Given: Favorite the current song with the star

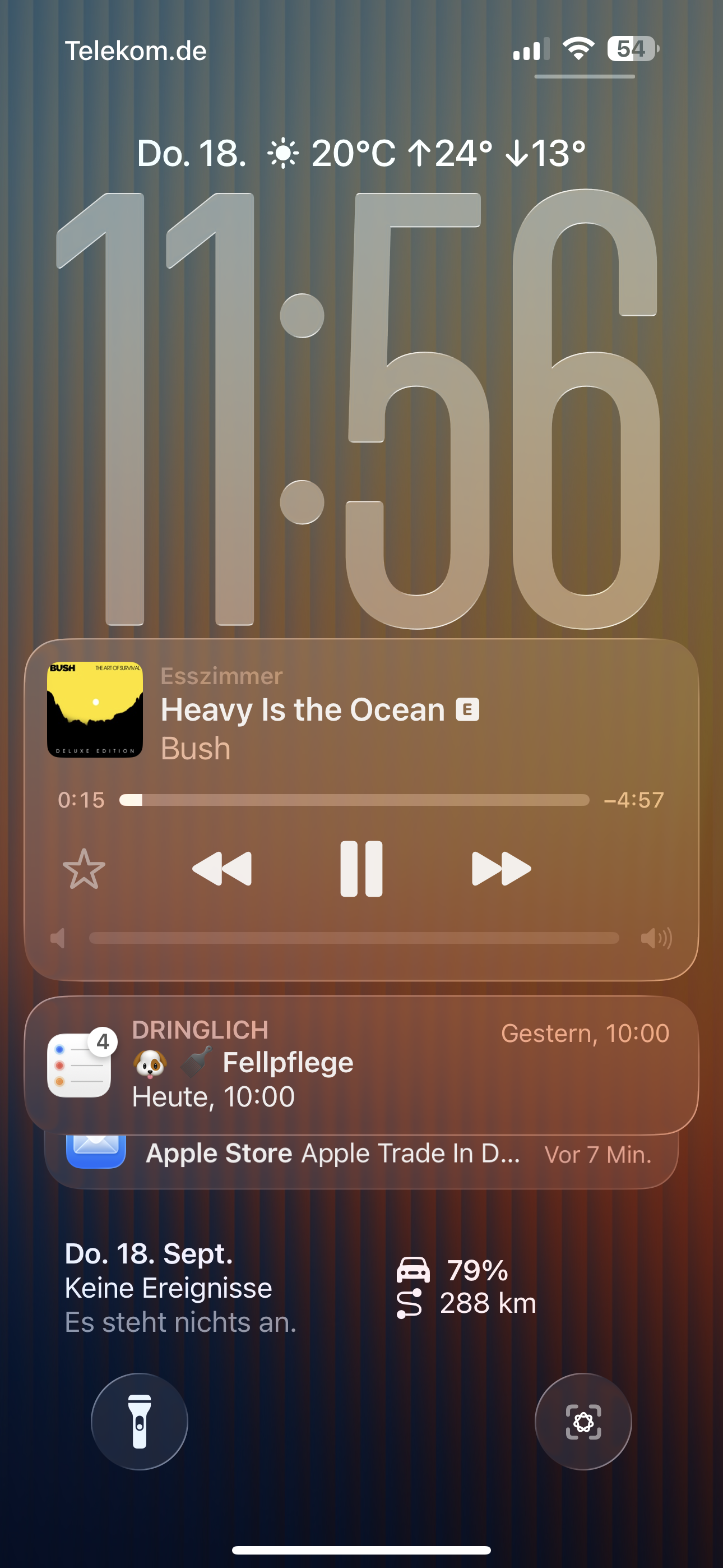Looking at the screenshot, I should point(84,869).
